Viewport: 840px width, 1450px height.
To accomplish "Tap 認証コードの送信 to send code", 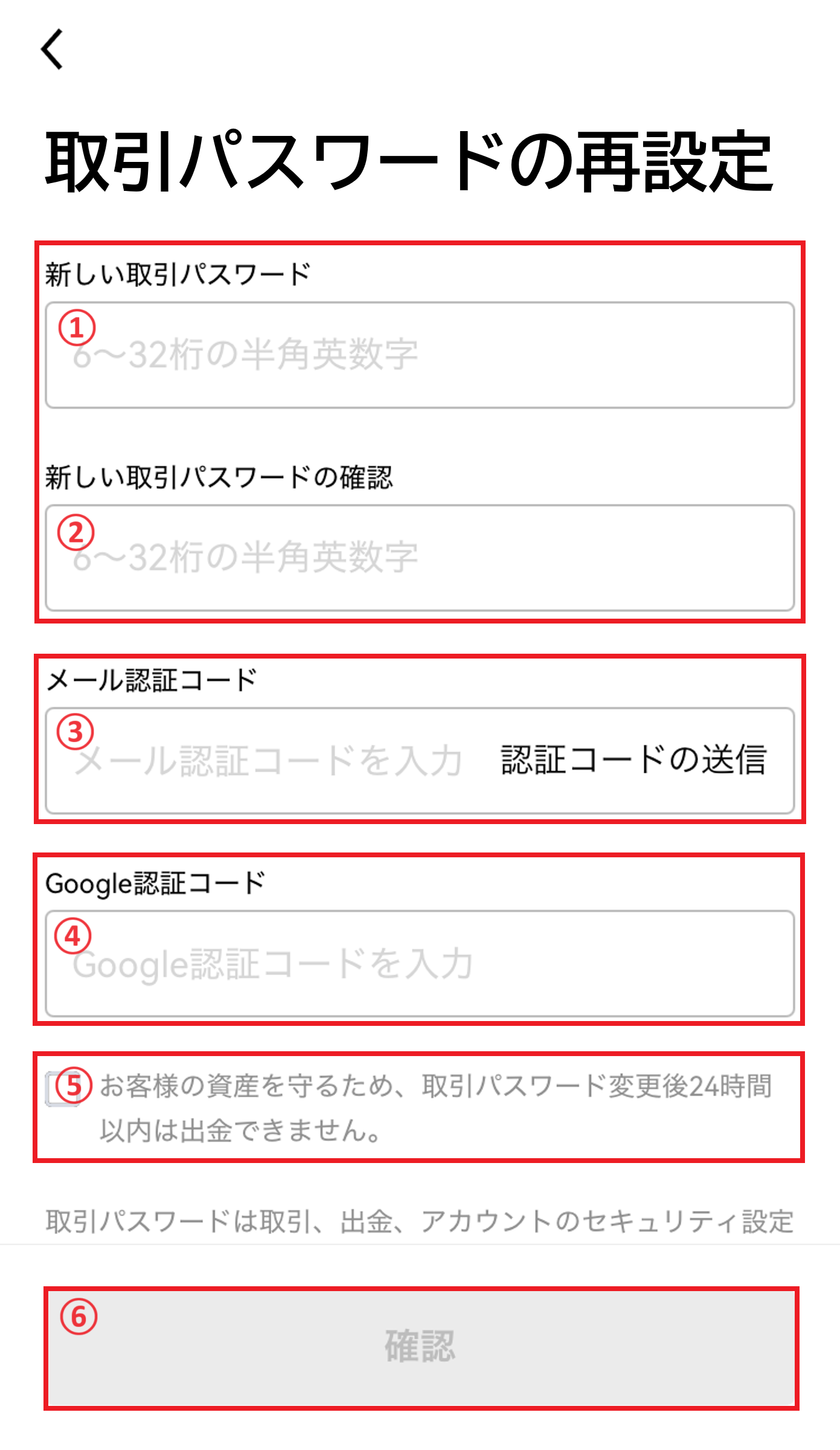I will tap(633, 759).
